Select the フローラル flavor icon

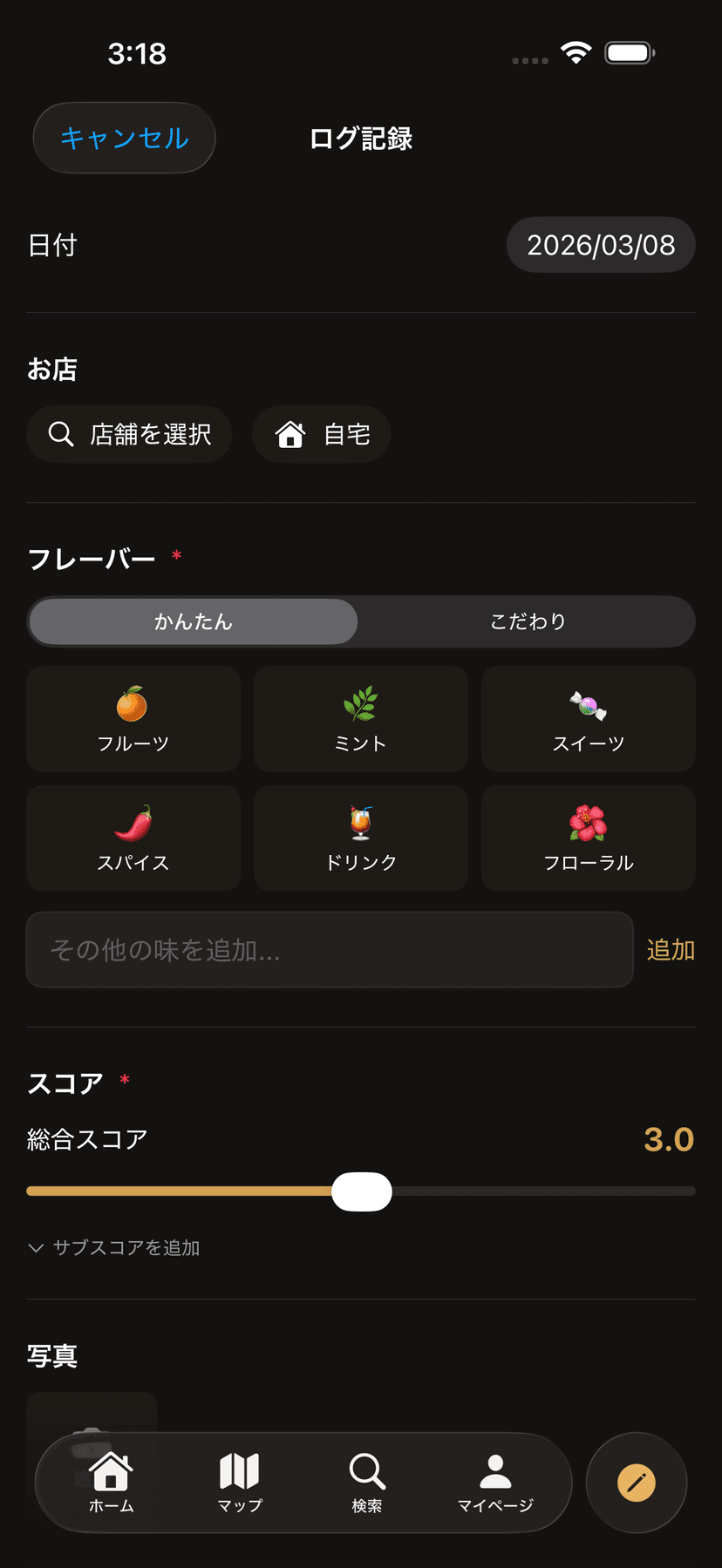(588, 838)
